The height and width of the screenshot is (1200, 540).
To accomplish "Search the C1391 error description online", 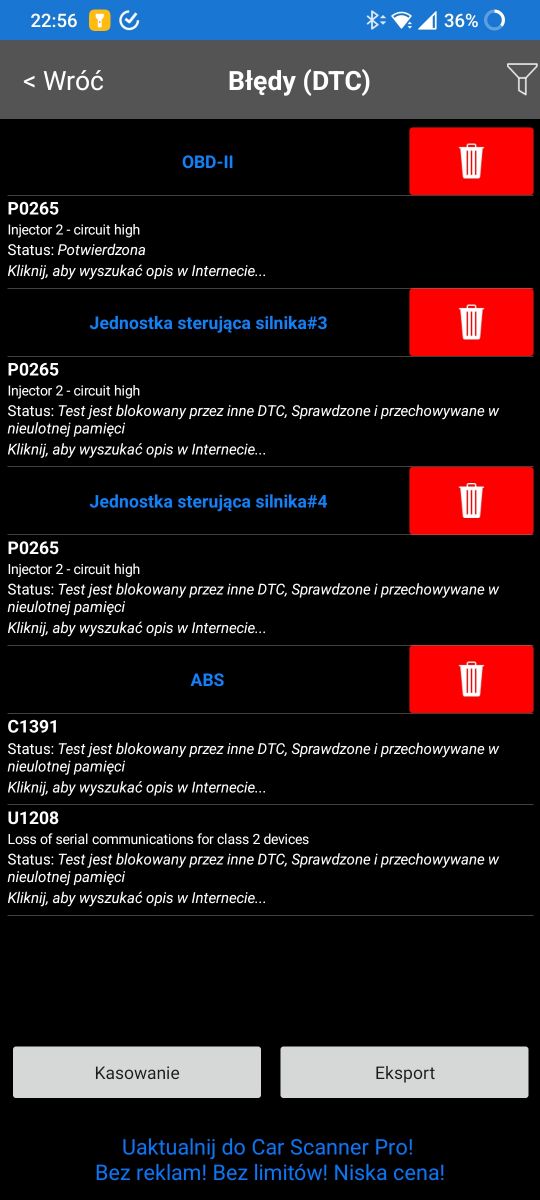I will [x=137, y=787].
